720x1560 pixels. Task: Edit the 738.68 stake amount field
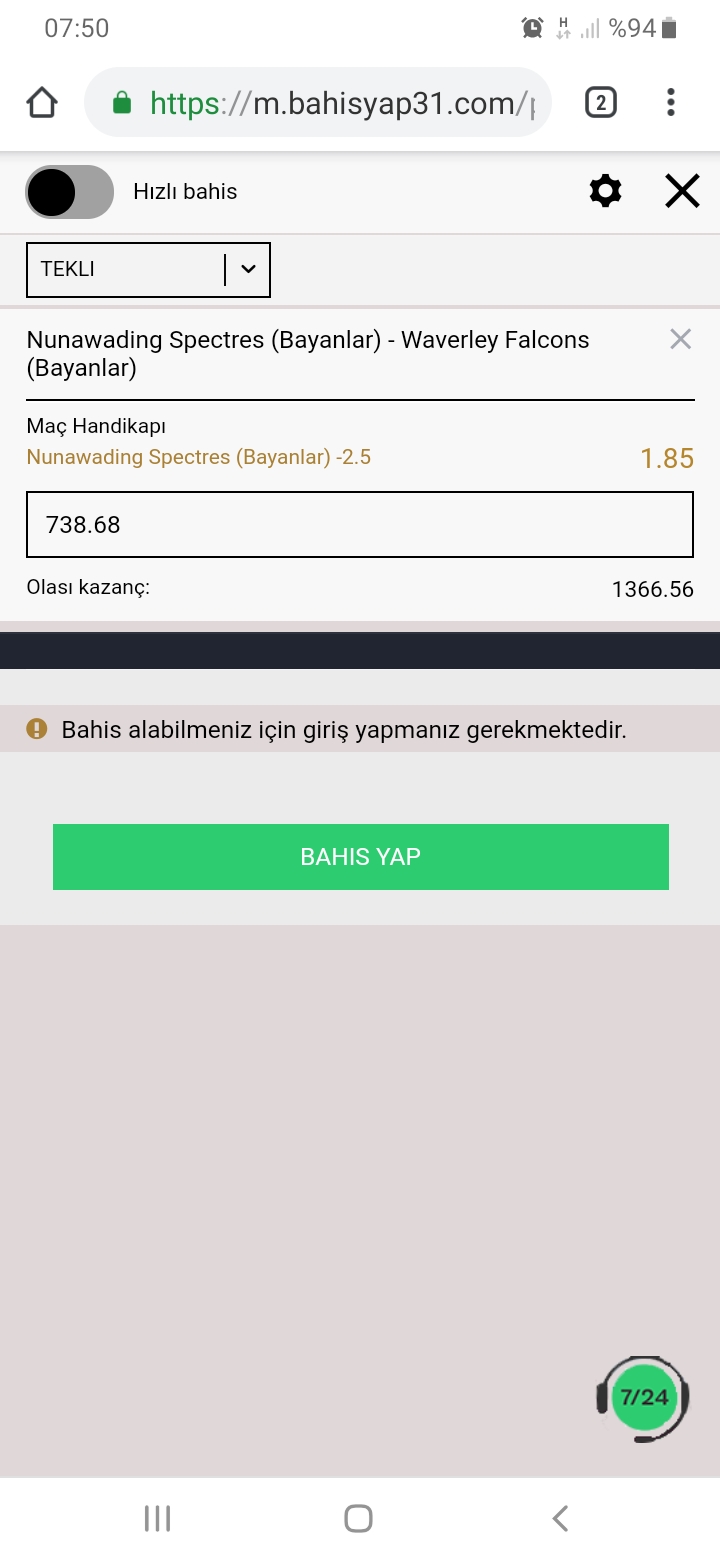pos(360,524)
